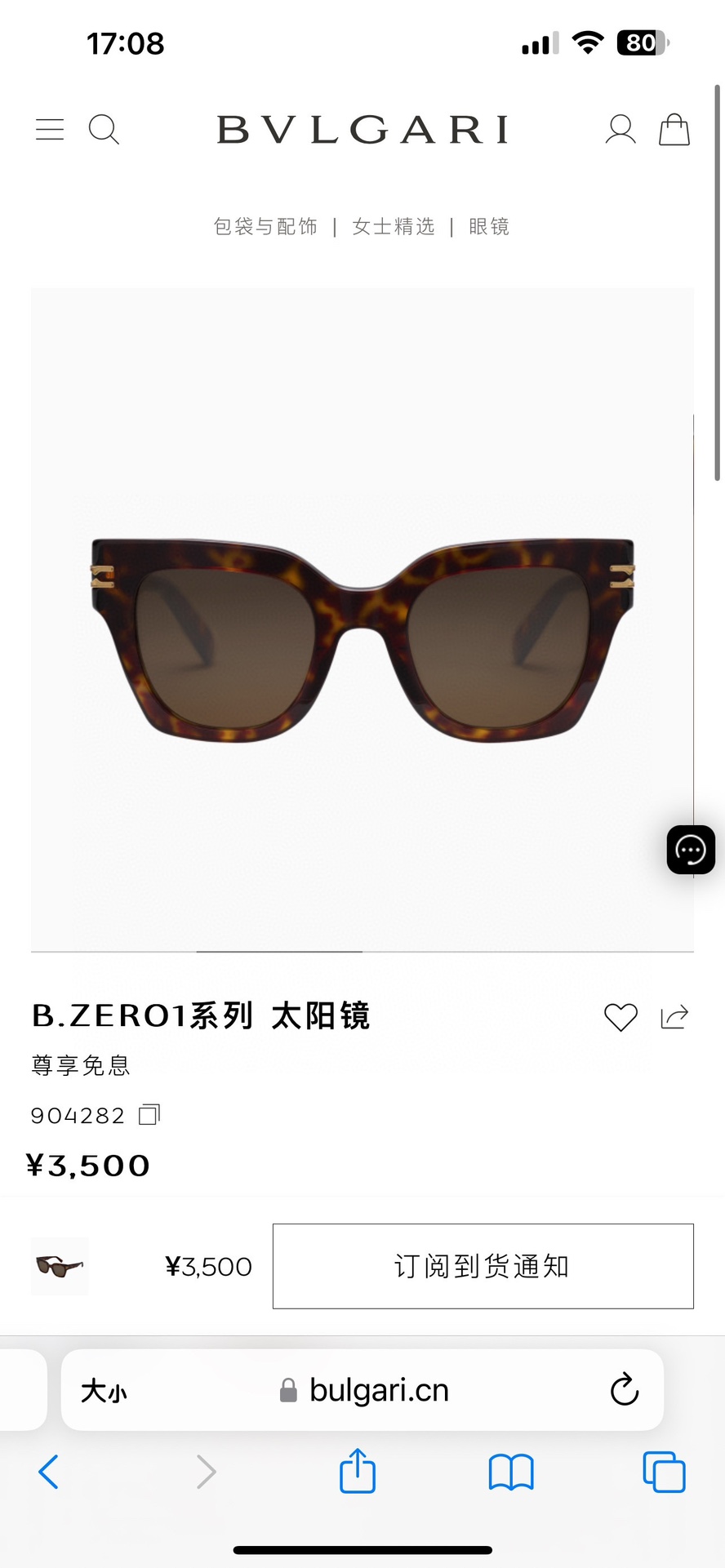
Task: Show open Safari tabs
Action: (x=664, y=1472)
